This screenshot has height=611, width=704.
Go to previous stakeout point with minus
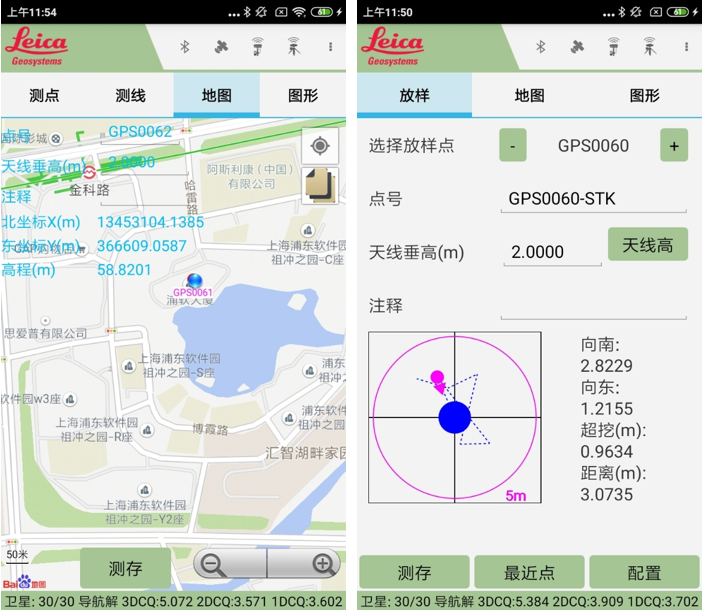pos(512,146)
